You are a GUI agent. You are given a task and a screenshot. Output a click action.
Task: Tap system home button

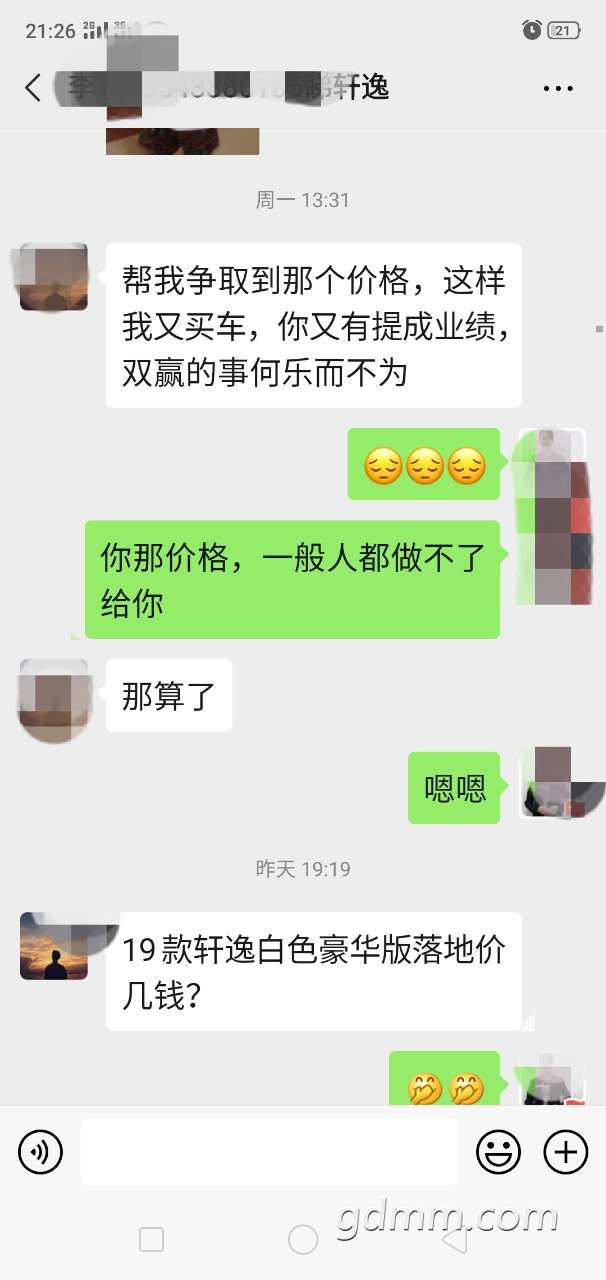(x=303, y=1240)
